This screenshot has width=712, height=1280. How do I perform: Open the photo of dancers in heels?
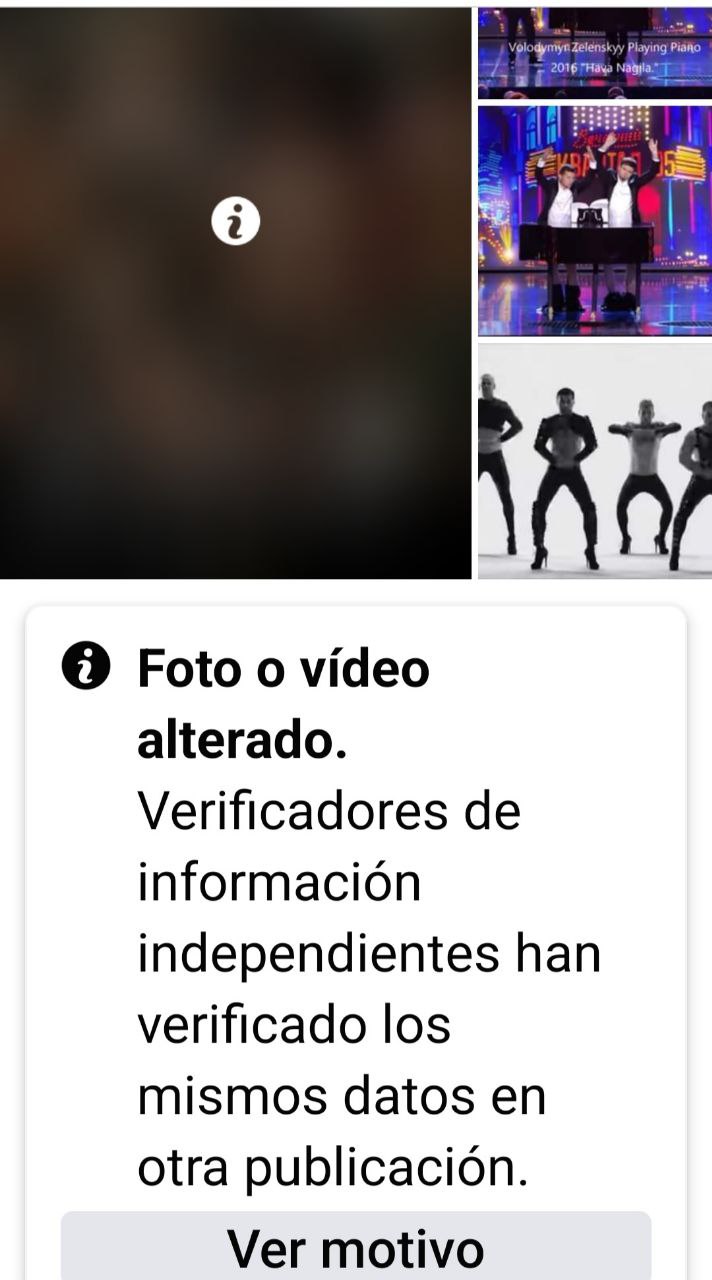[594, 461]
